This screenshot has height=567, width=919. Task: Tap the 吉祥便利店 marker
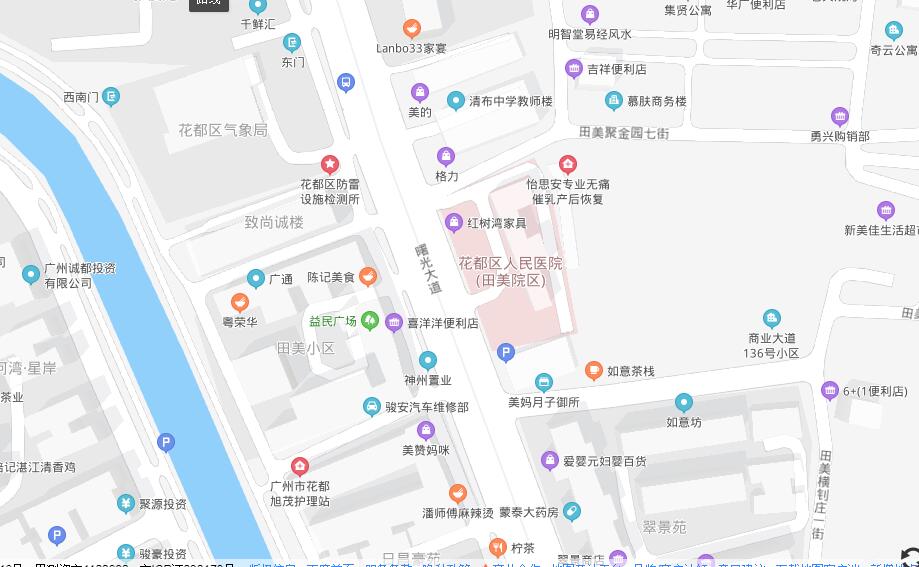[574, 69]
